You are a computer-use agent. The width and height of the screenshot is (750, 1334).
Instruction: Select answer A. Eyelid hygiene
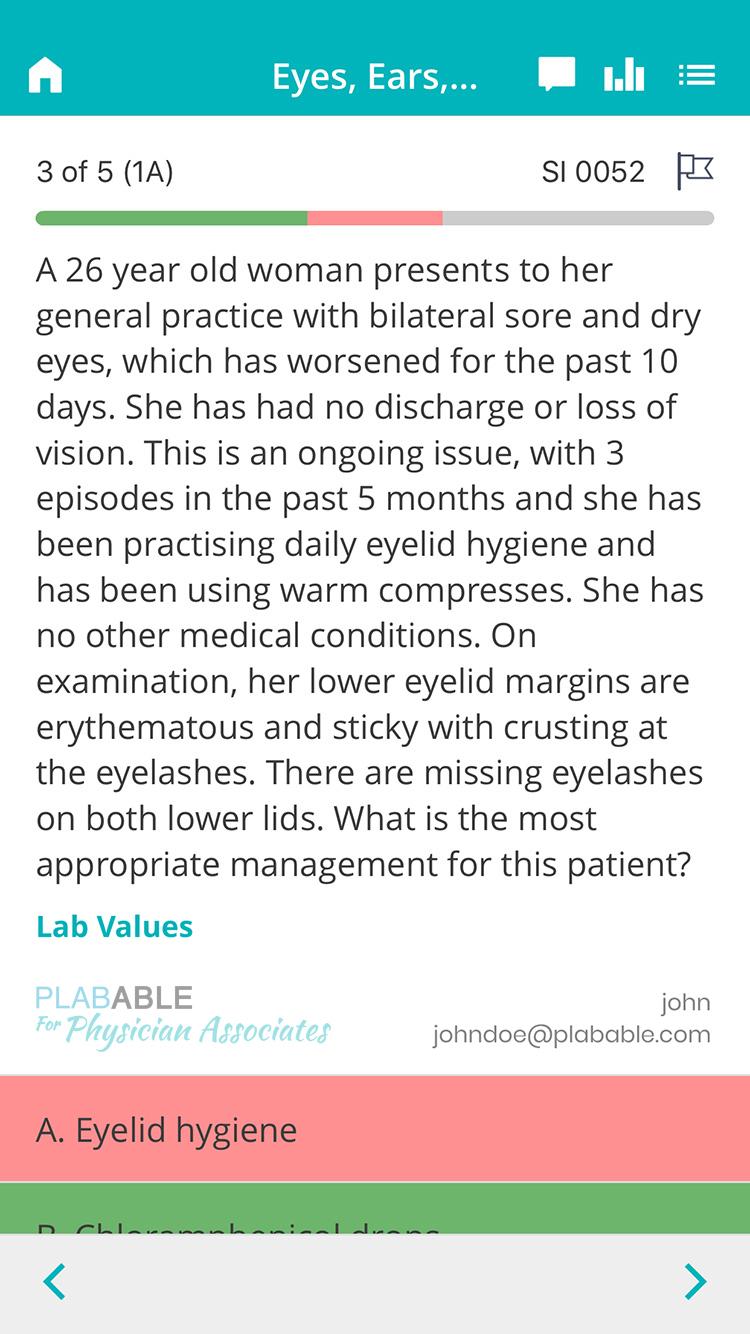tap(375, 1129)
